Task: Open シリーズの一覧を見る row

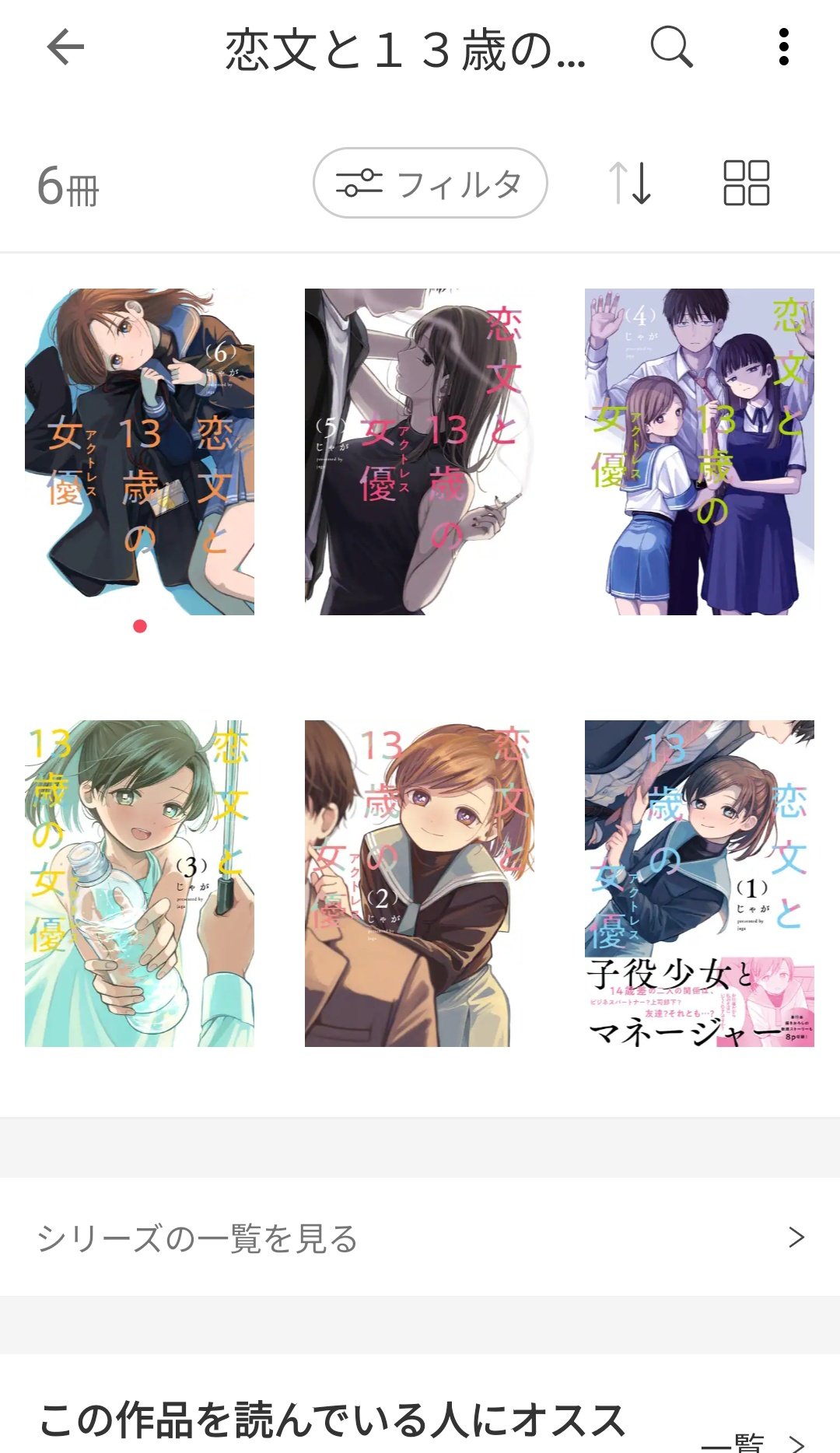Action: pyautogui.click(x=420, y=1238)
